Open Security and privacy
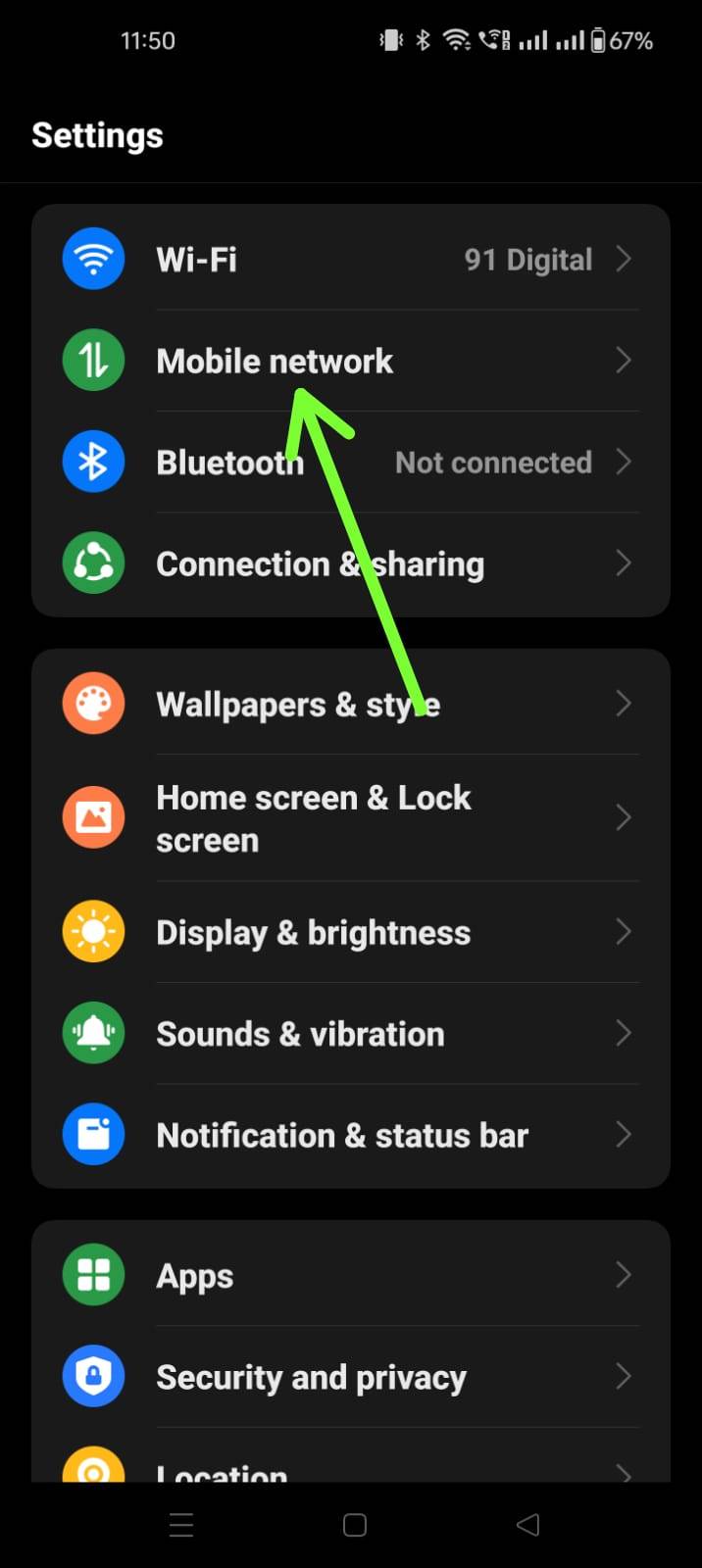702x1568 pixels. [350, 1377]
